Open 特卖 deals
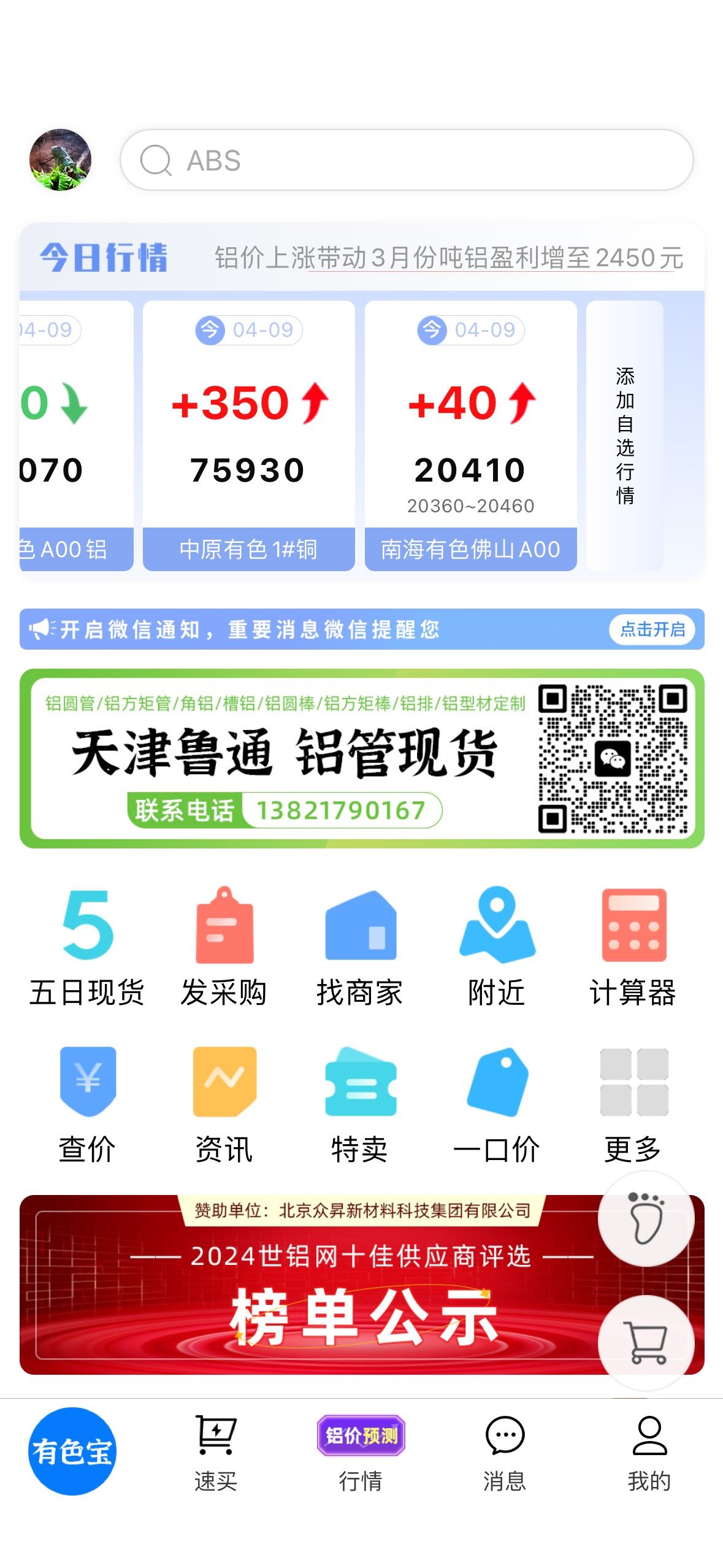This screenshot has width=723, height=1568. [360, 1105]
